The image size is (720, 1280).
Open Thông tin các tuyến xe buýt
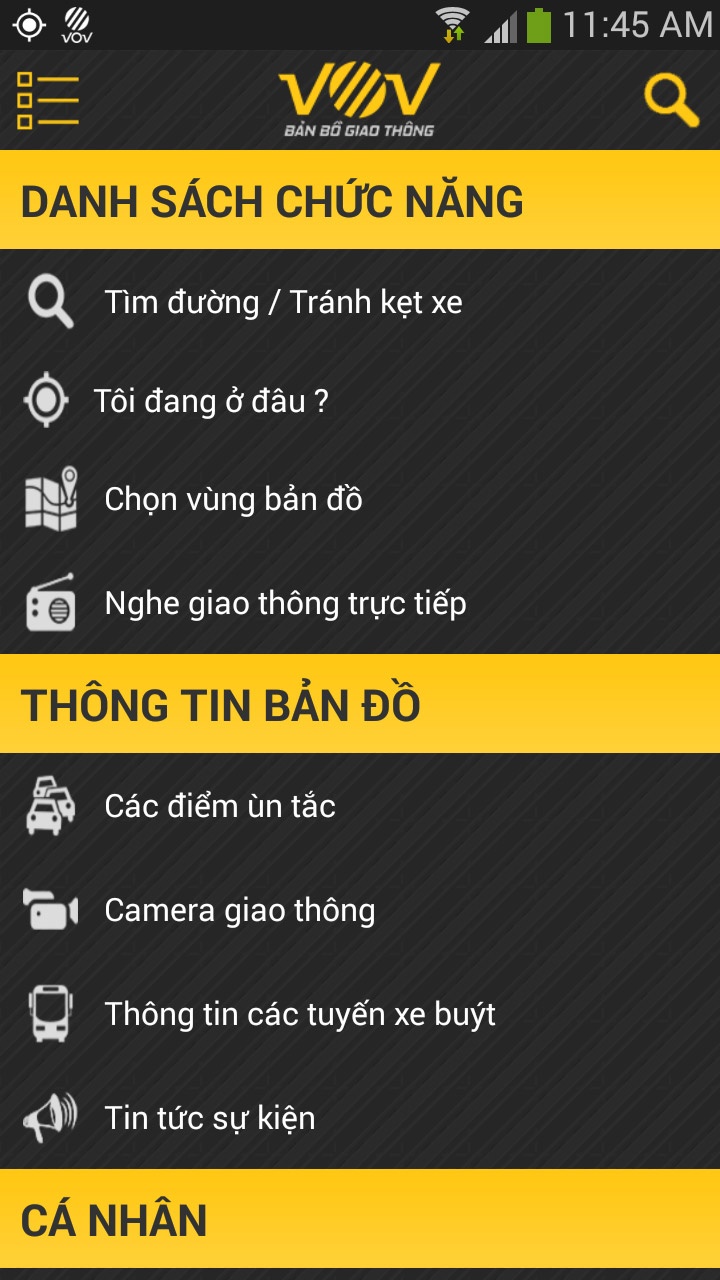pos(300,1014)
